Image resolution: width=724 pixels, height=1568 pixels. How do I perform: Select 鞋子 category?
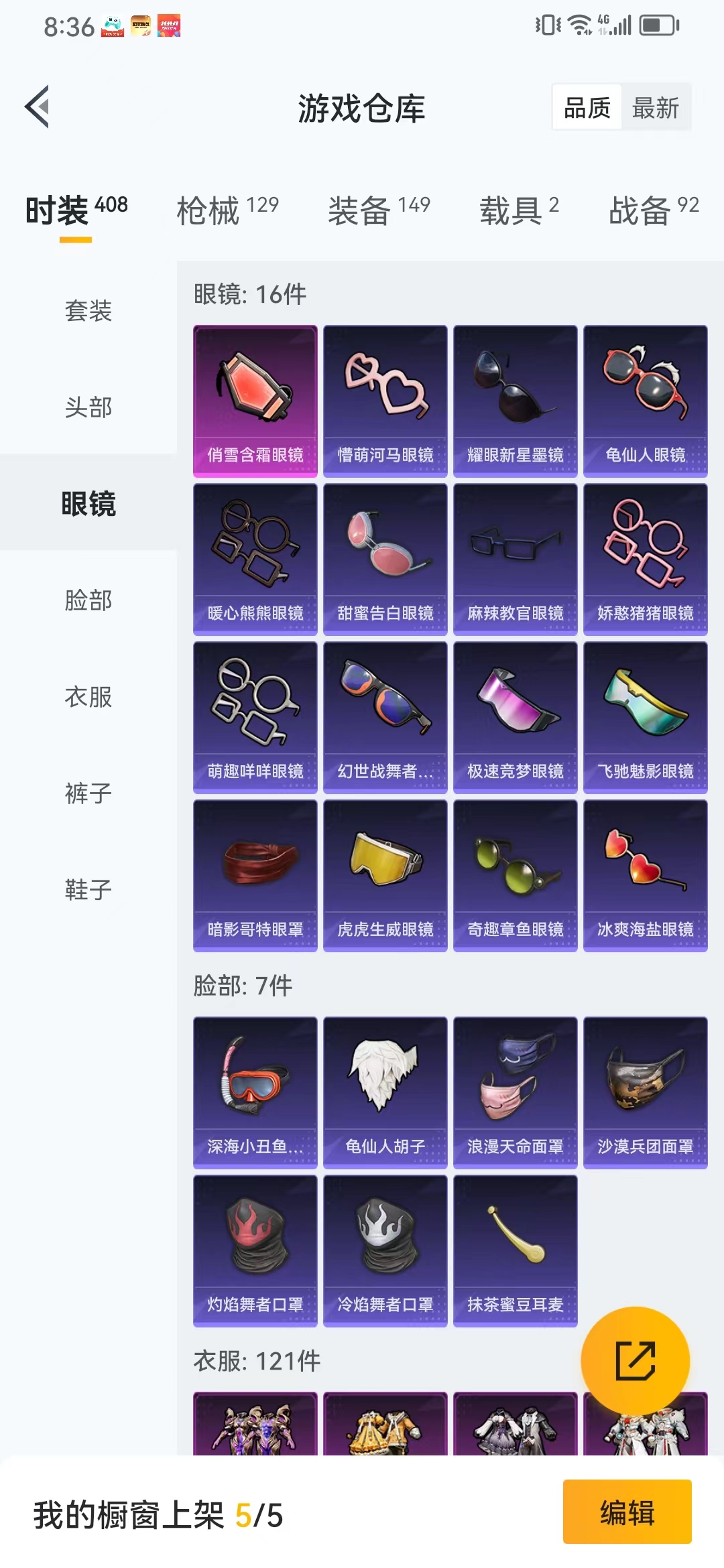pos(88,889)
